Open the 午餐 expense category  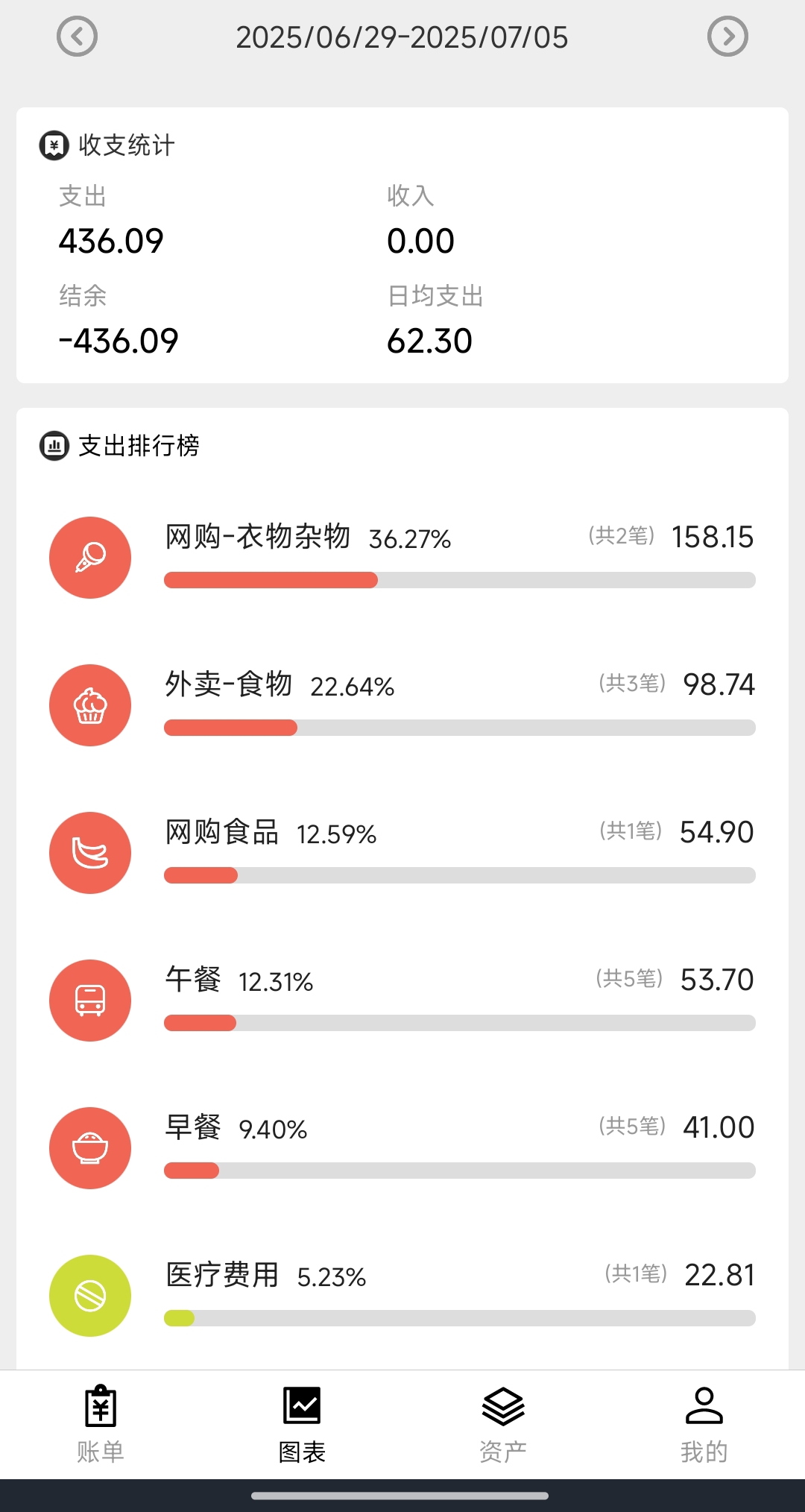pyautogui.click(x=402, y=1000)
